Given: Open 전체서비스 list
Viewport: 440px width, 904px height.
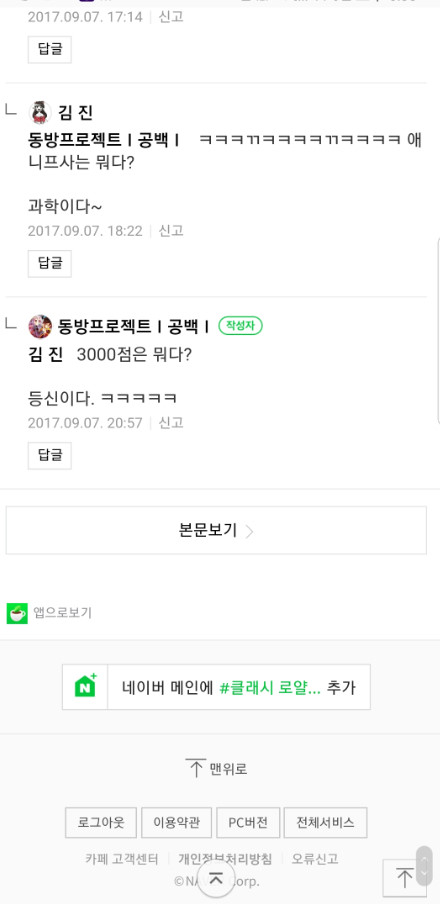Looking at the screenshot, I should click(x=325, y=822).
